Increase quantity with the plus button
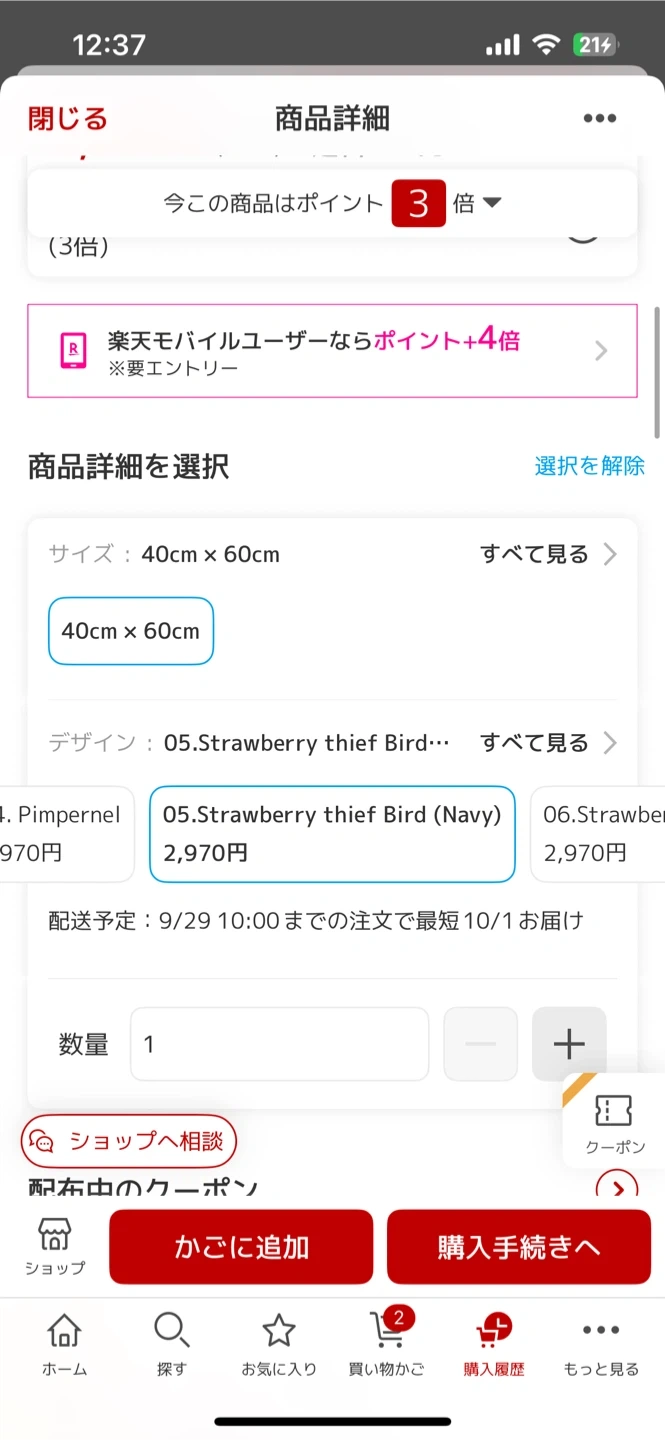 (569, 1044)
